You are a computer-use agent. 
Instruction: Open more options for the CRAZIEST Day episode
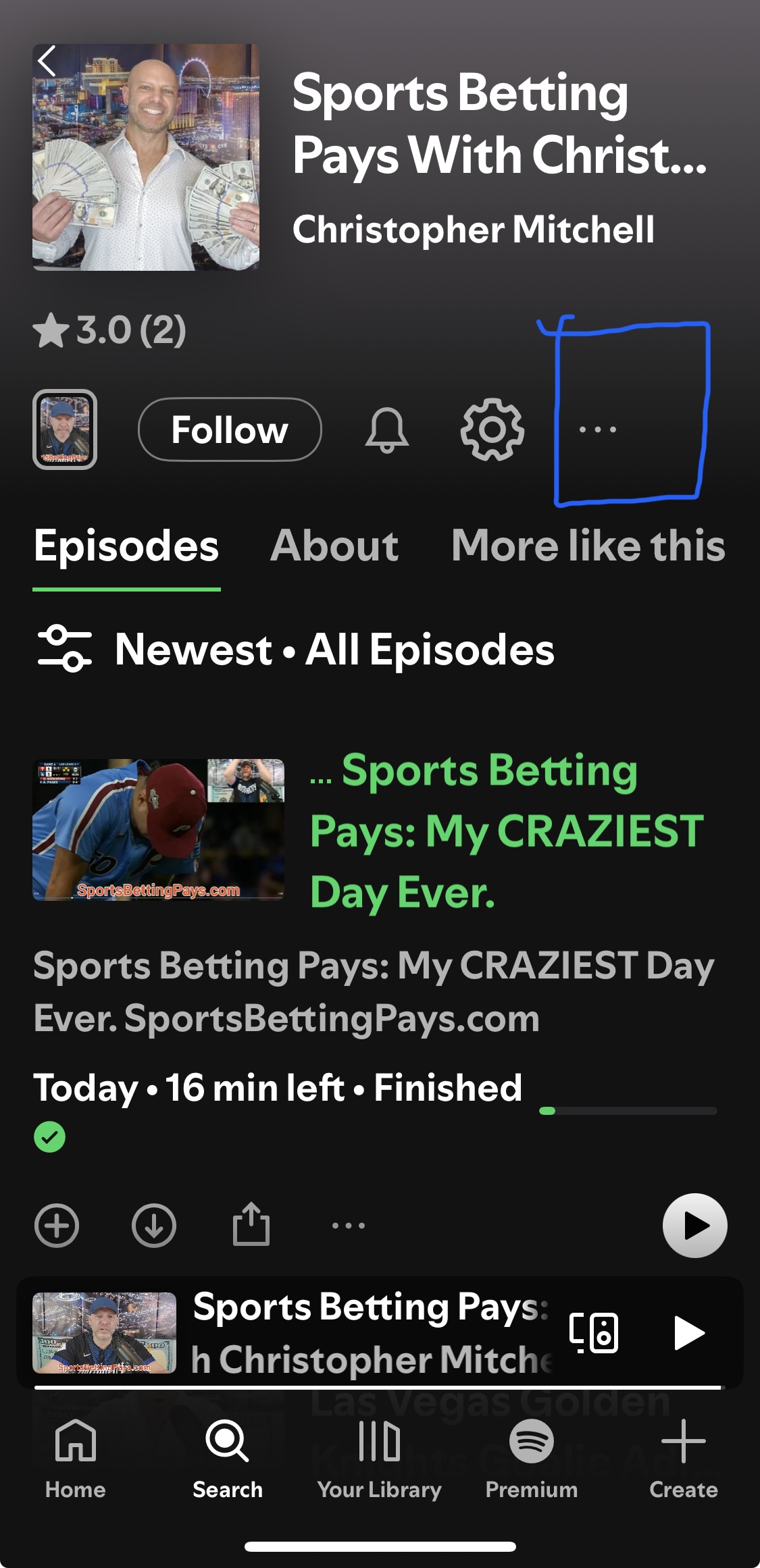point(349,1225)
